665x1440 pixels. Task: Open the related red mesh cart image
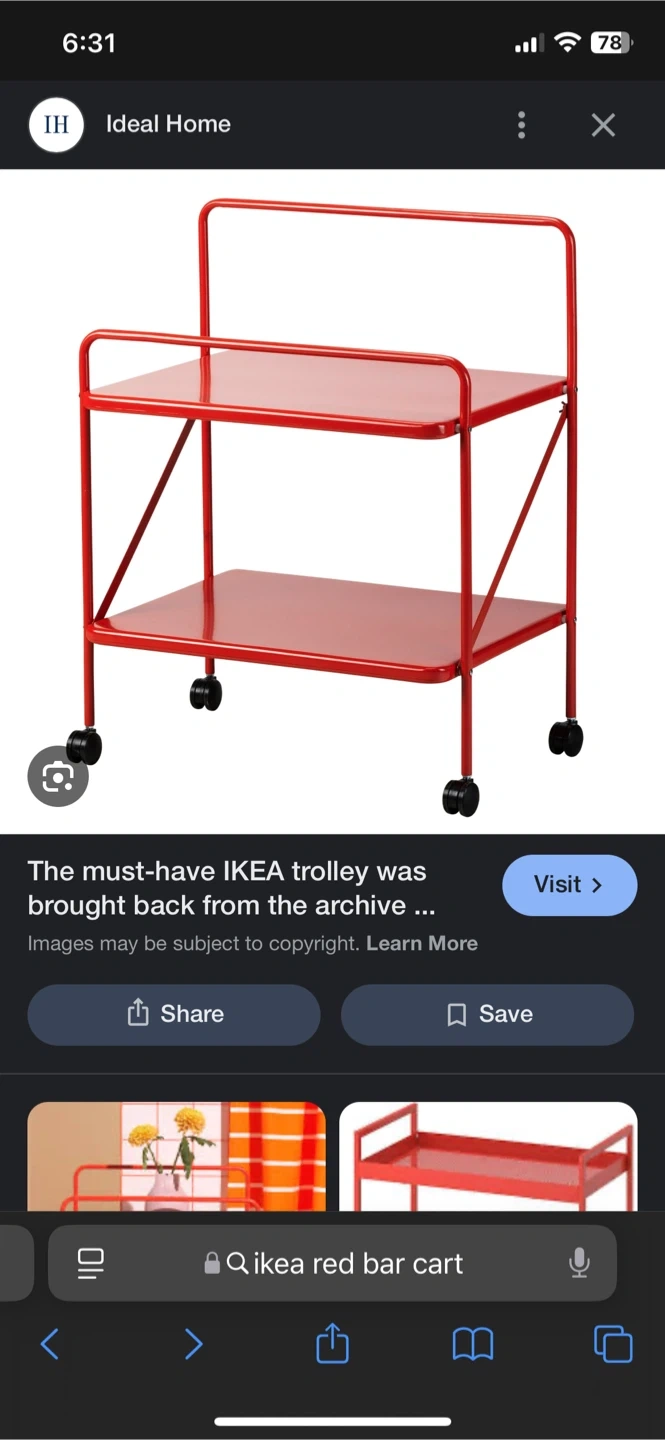pyautogui.click(x=488, y=1156)
